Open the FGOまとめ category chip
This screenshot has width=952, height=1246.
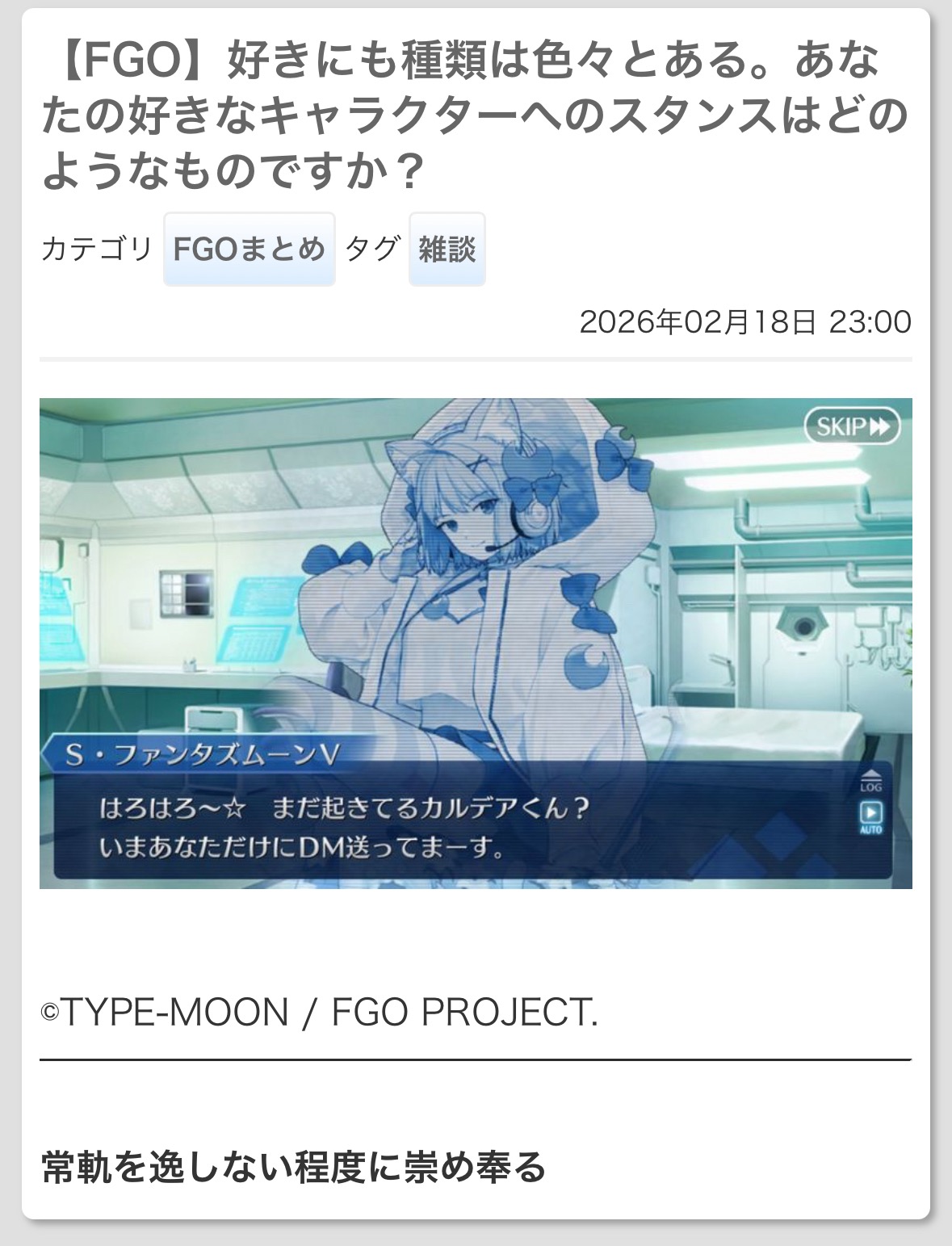pyautogui.click(x=249, y=249)
